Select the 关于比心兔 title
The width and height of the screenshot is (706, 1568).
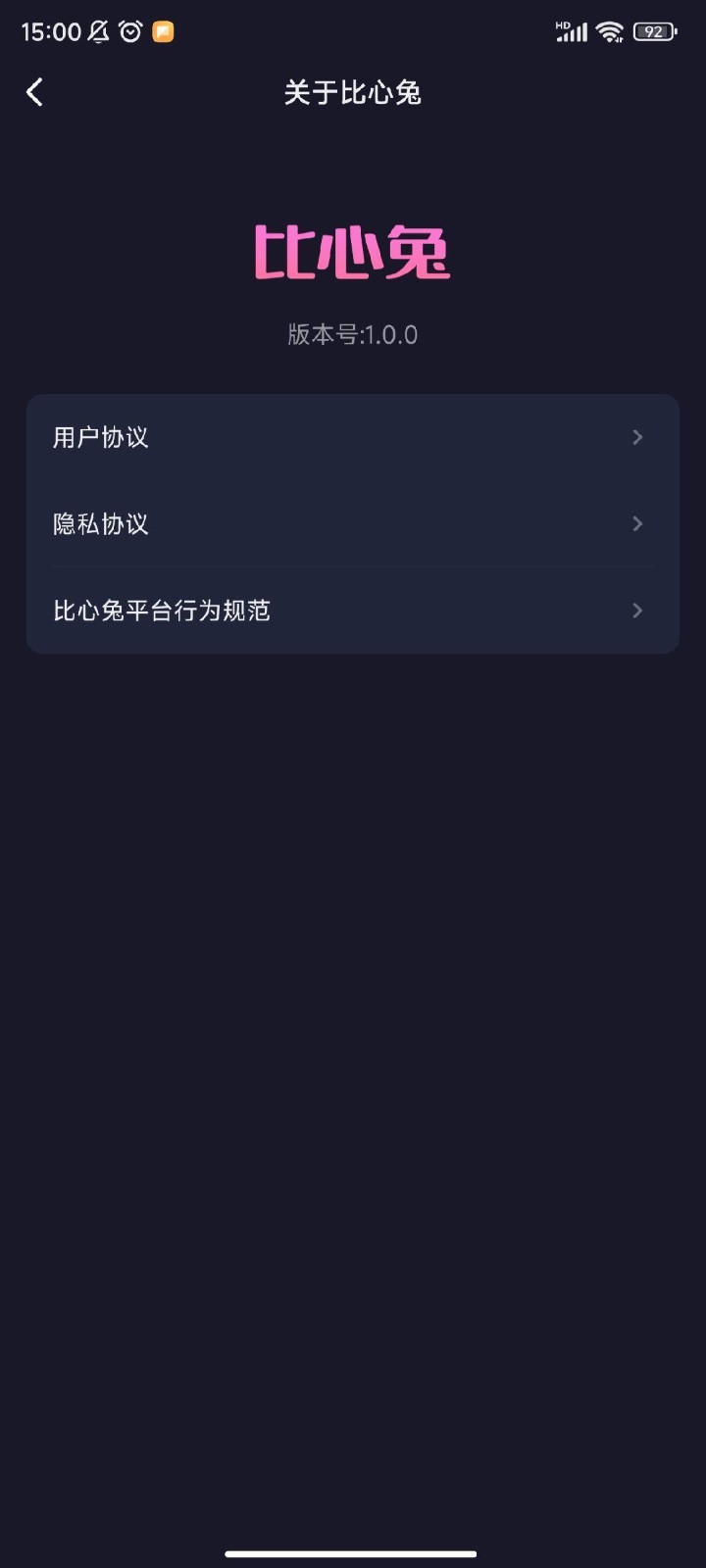point(353,93)
